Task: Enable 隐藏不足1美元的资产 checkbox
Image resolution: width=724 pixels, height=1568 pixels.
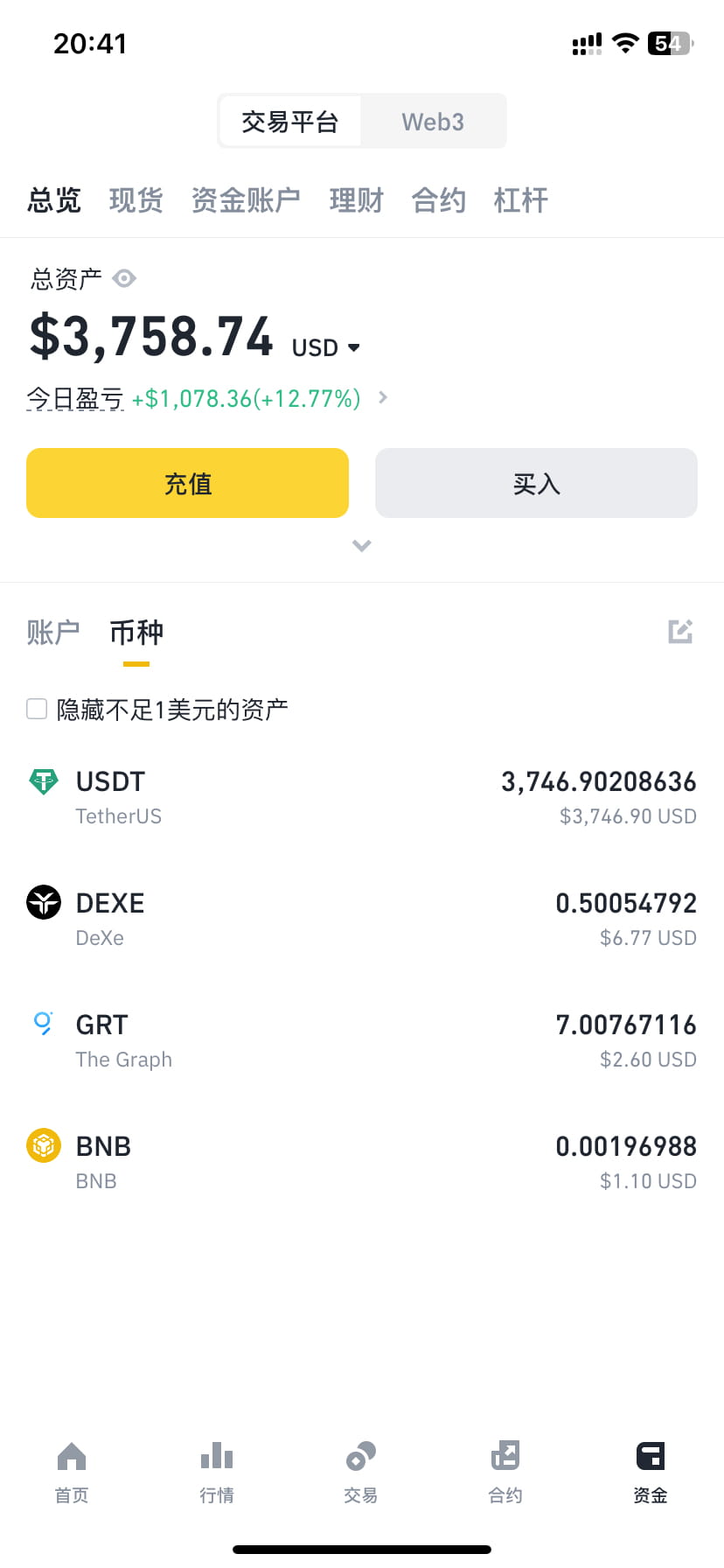Action: point(37,709)
